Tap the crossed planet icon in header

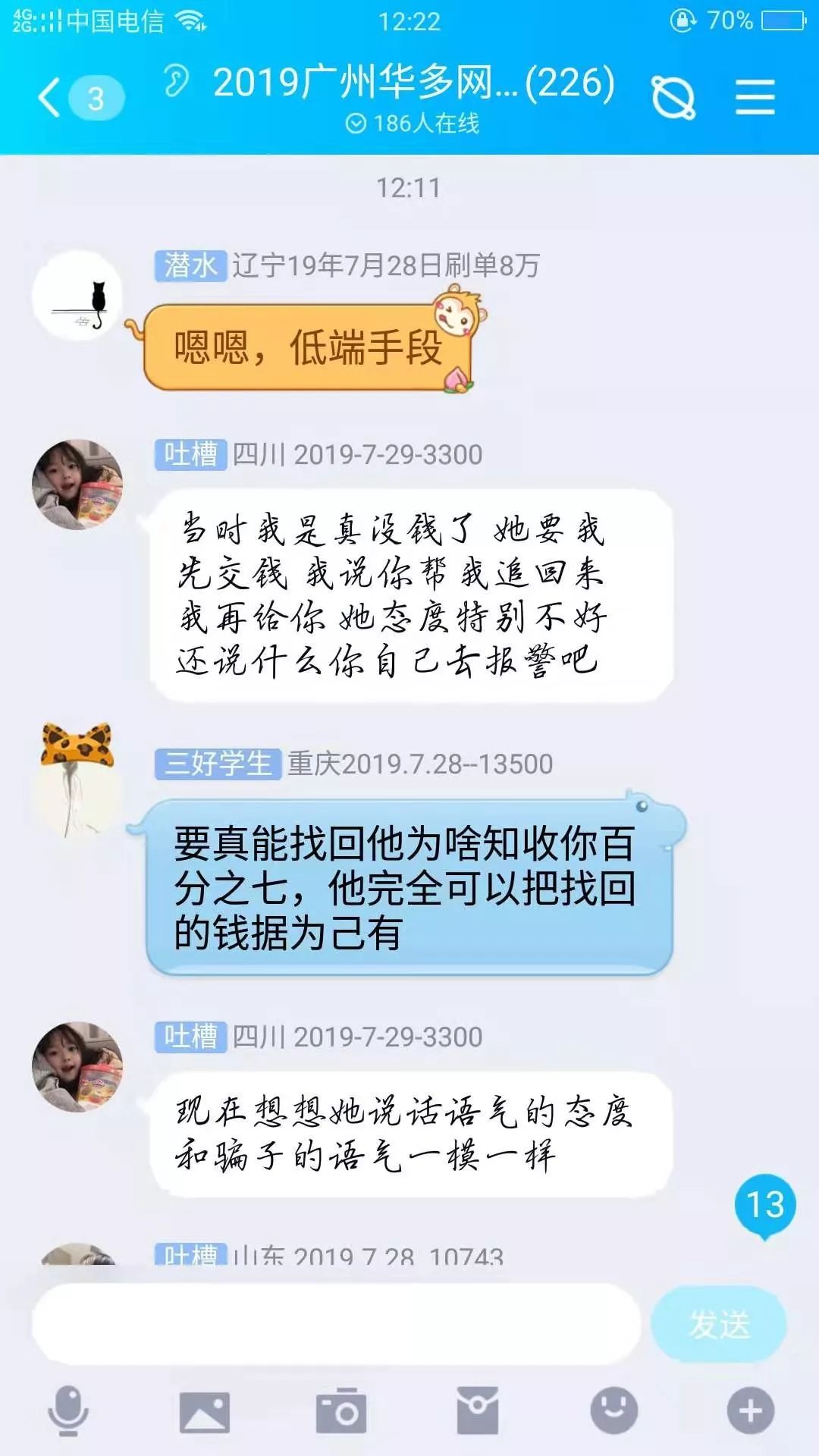point(673,98)
